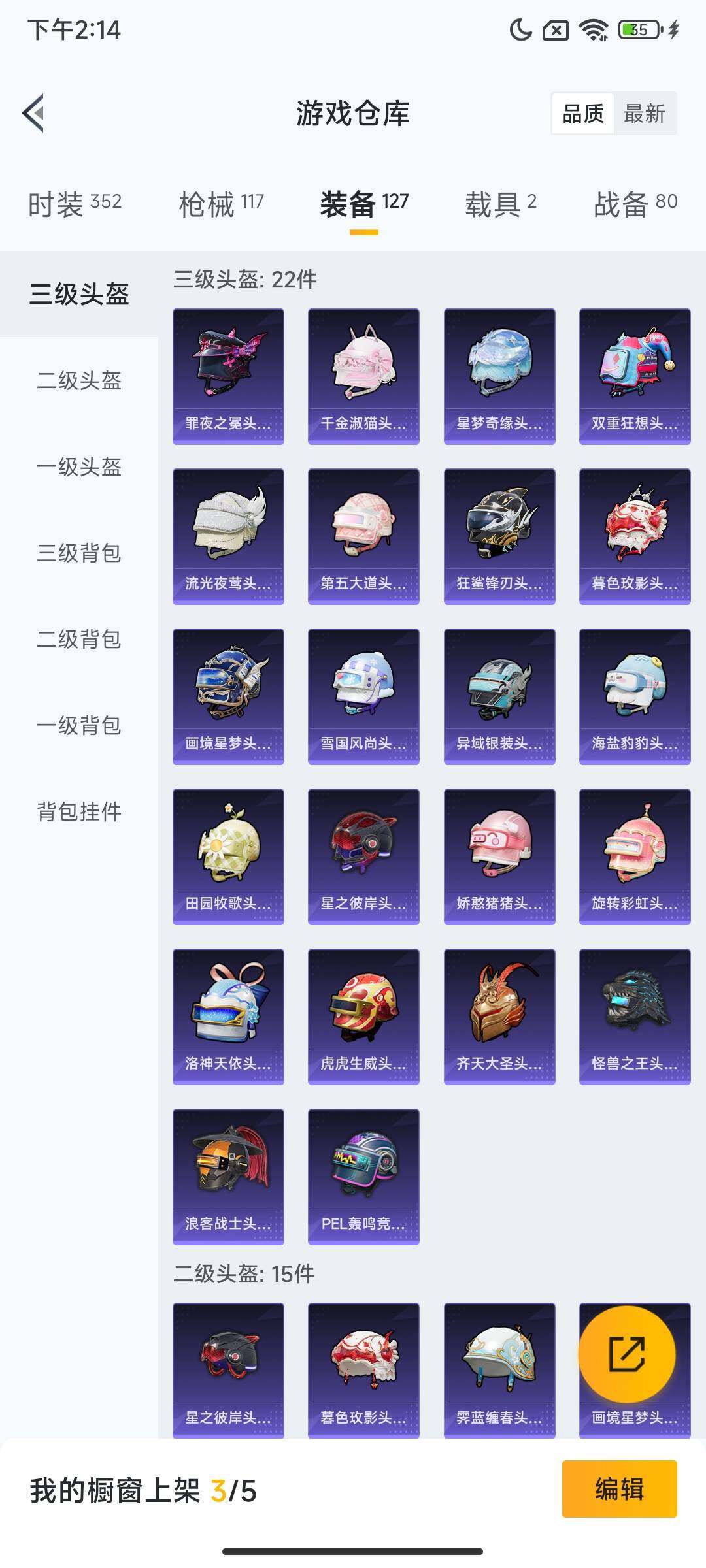Tap the 编辑 button

pyautogui.click(x=619, y=1489)
